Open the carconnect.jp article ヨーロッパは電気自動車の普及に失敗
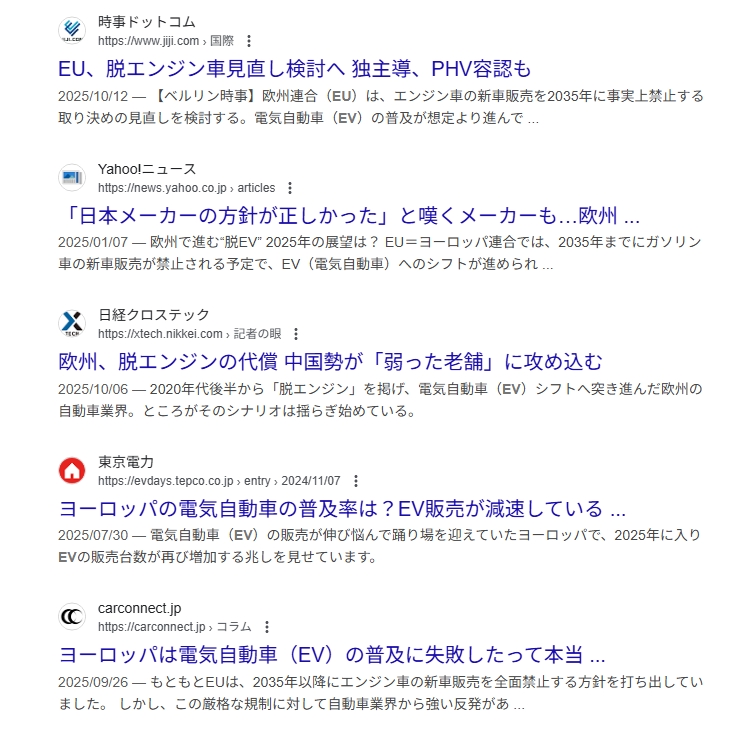The image size is (749, 731). (332, 655)
